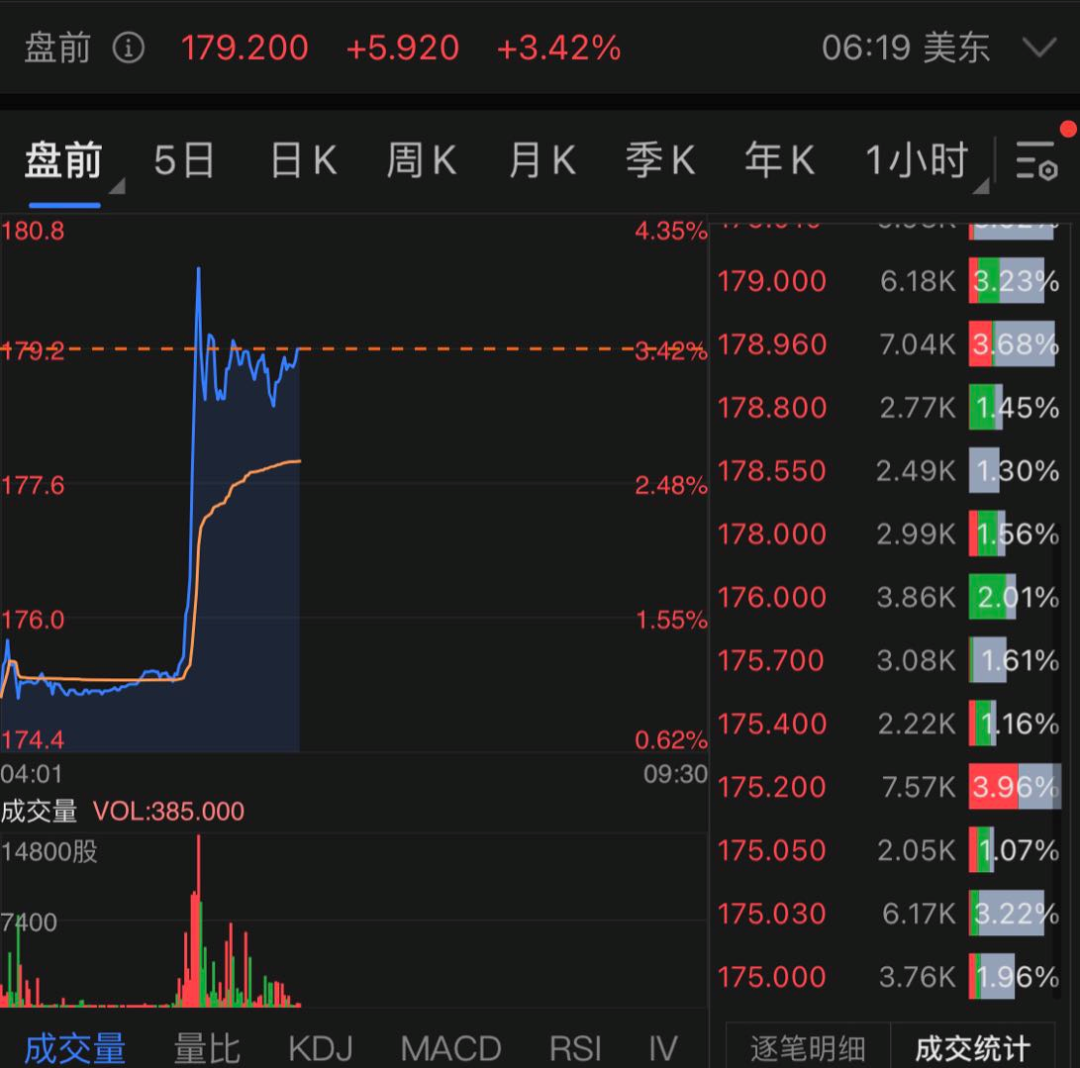This screenshot has height=1068, width=1080.
Task: Switch to the RSI indicator
Action: click(x=575, y=1047)
